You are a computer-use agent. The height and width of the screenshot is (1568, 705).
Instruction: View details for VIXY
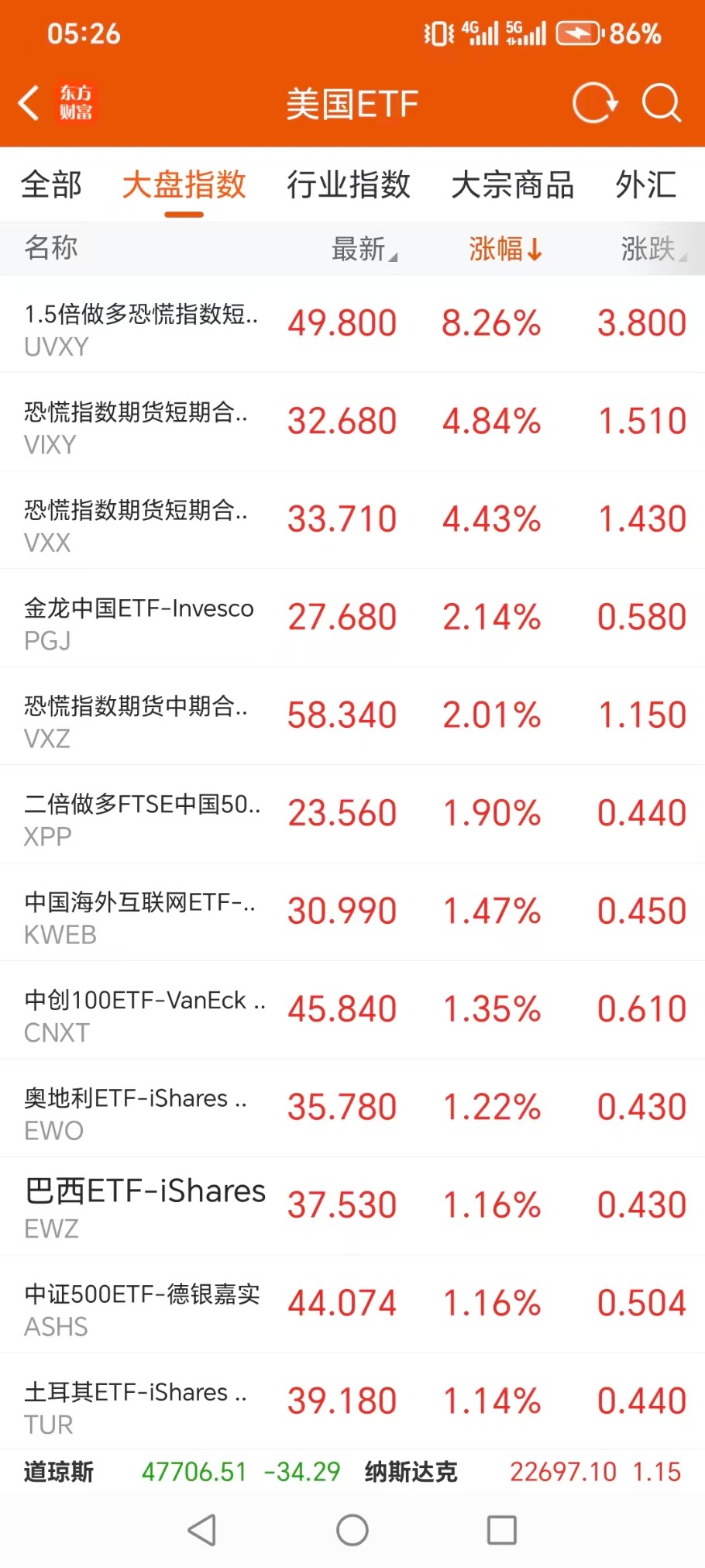pos(352,422)
